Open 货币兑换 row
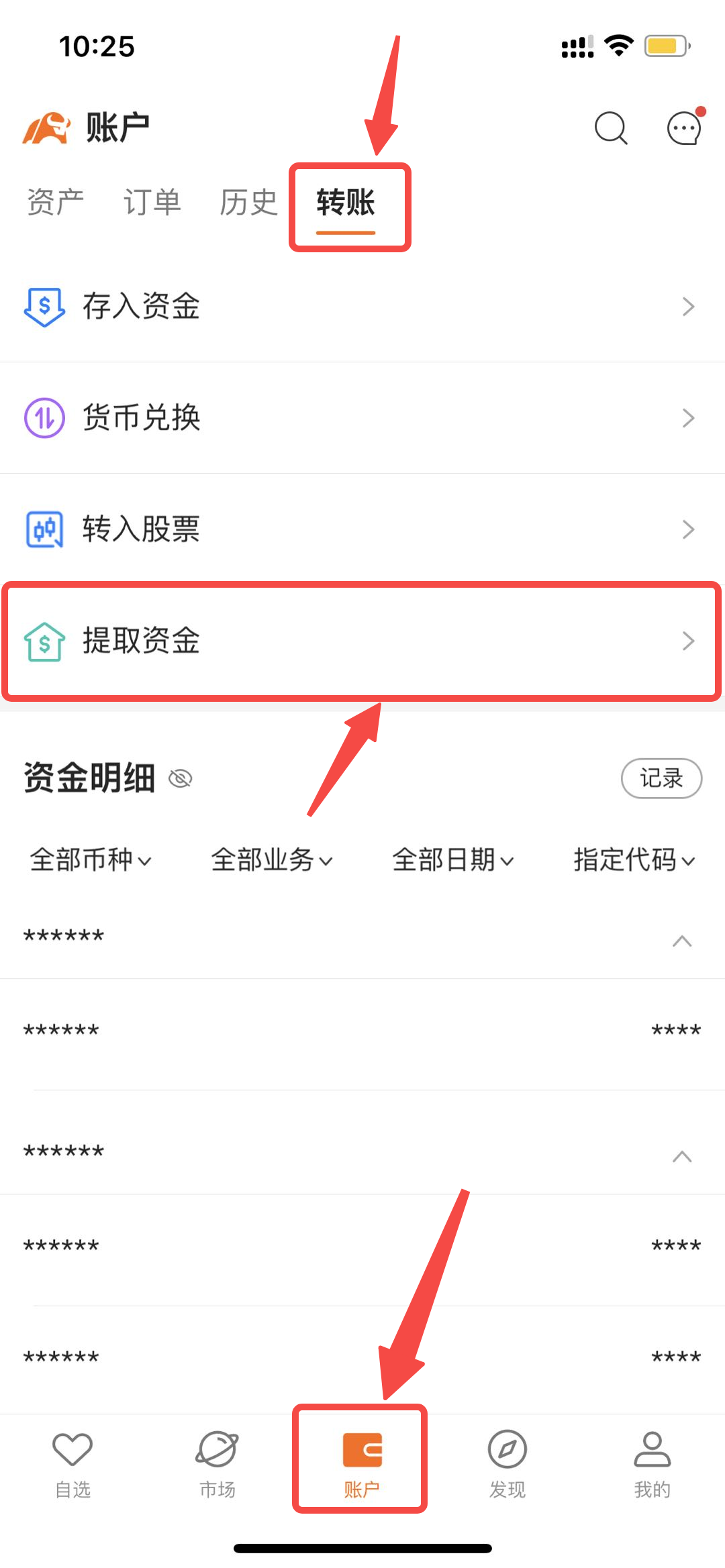The width and height of the screenshot is (725, 1568). (x=362, y=417)
